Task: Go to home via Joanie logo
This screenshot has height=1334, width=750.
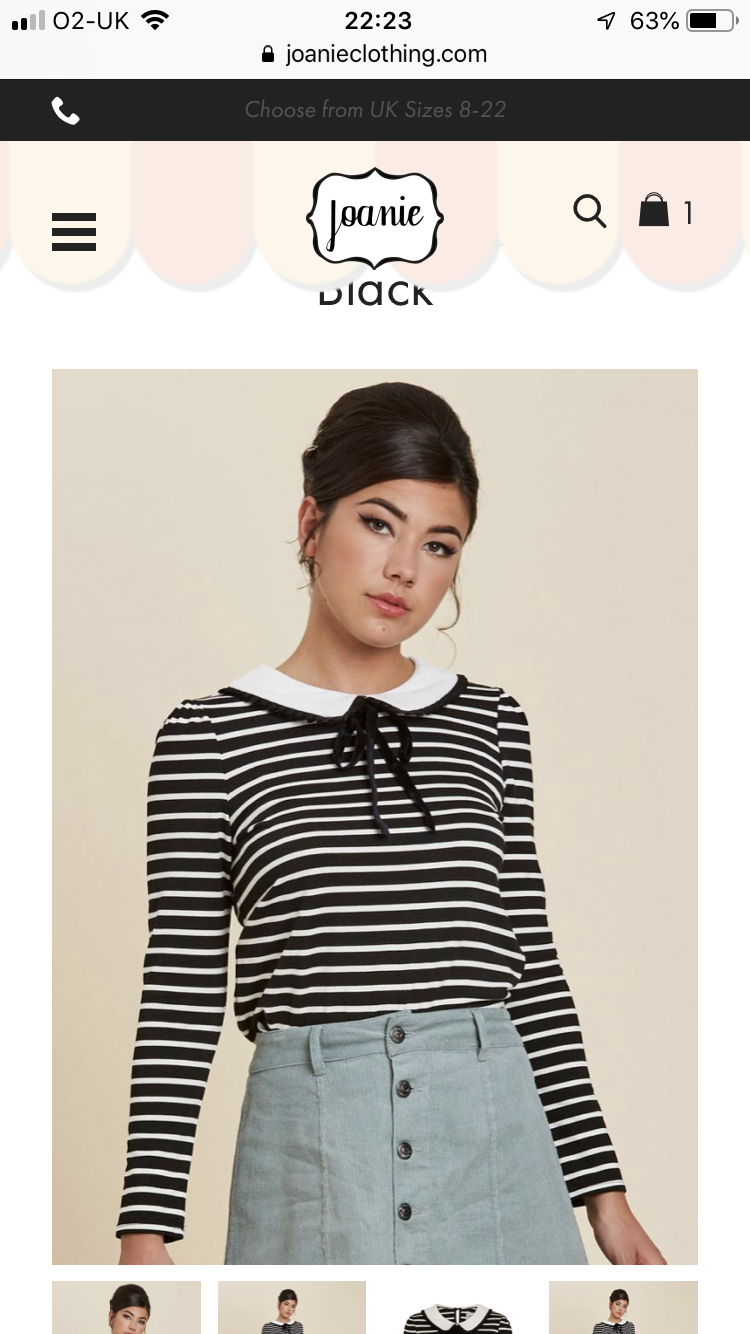Action: pyautogui.click(x=374, y=216)
